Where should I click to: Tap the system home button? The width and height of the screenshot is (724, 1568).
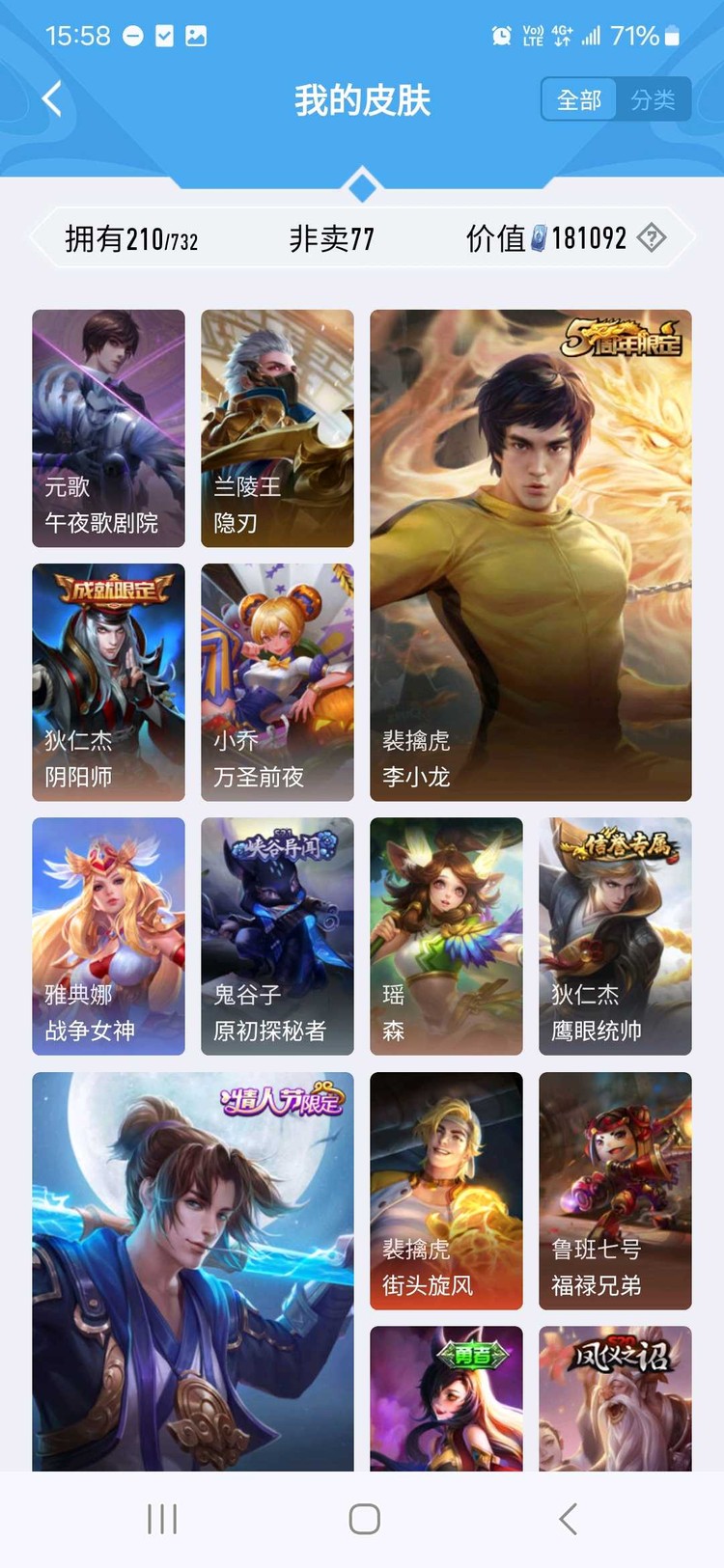(364, 1519)
